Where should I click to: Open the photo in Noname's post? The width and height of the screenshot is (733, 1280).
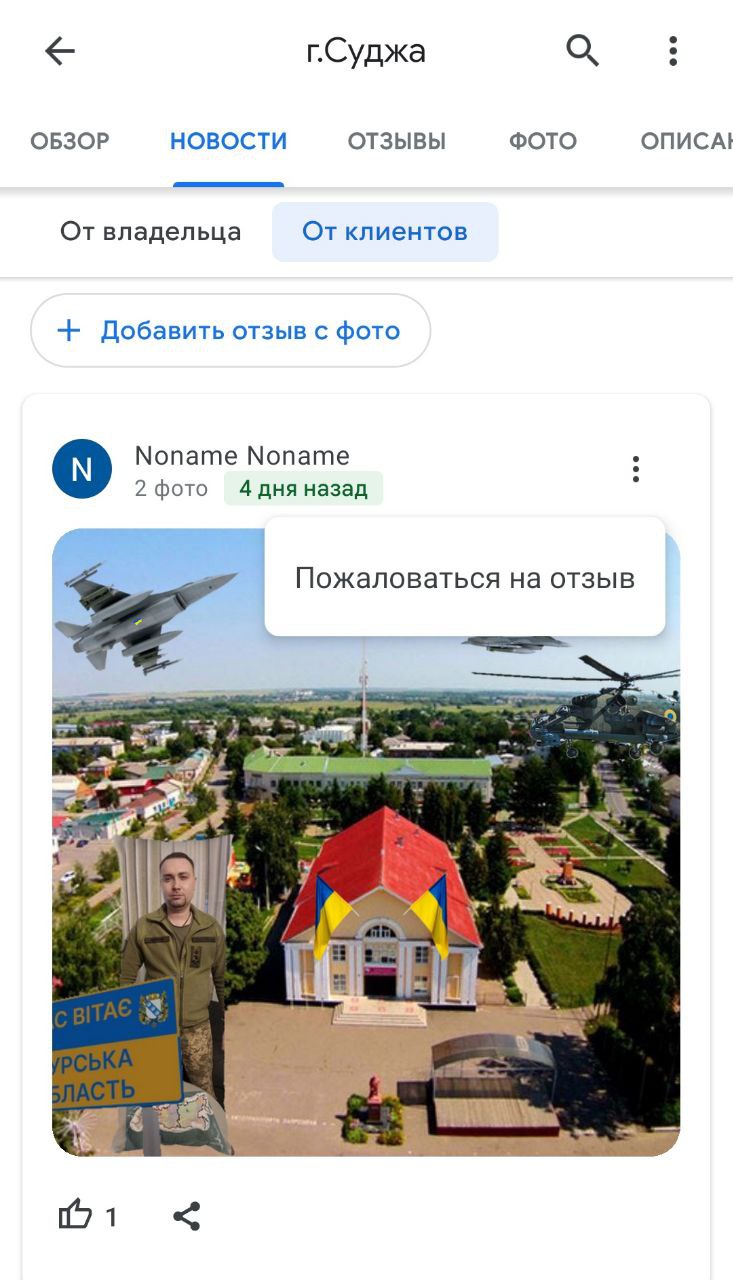click(x=366, y=900)
